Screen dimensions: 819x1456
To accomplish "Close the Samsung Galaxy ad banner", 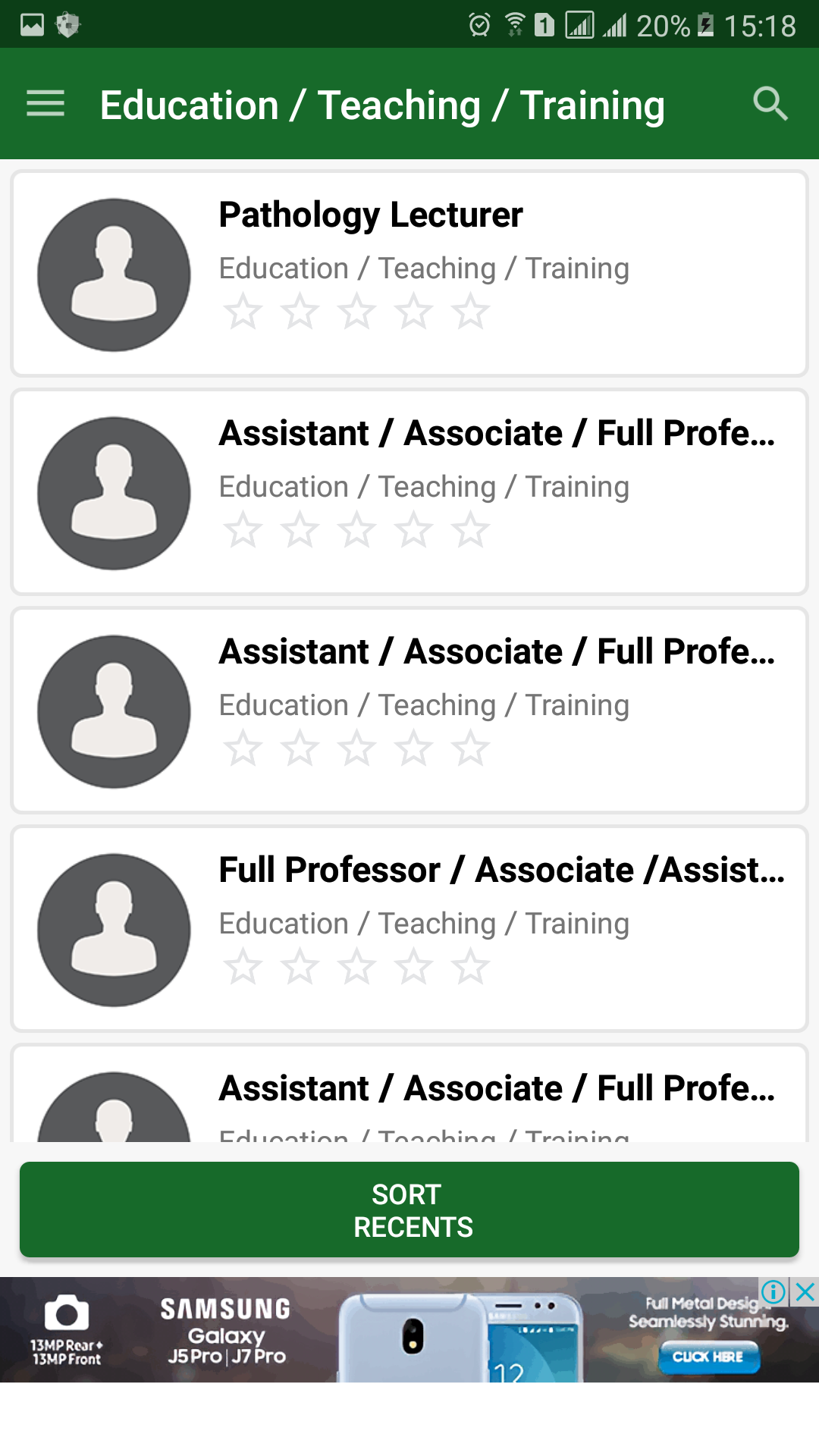I will tap(805, 1291).
